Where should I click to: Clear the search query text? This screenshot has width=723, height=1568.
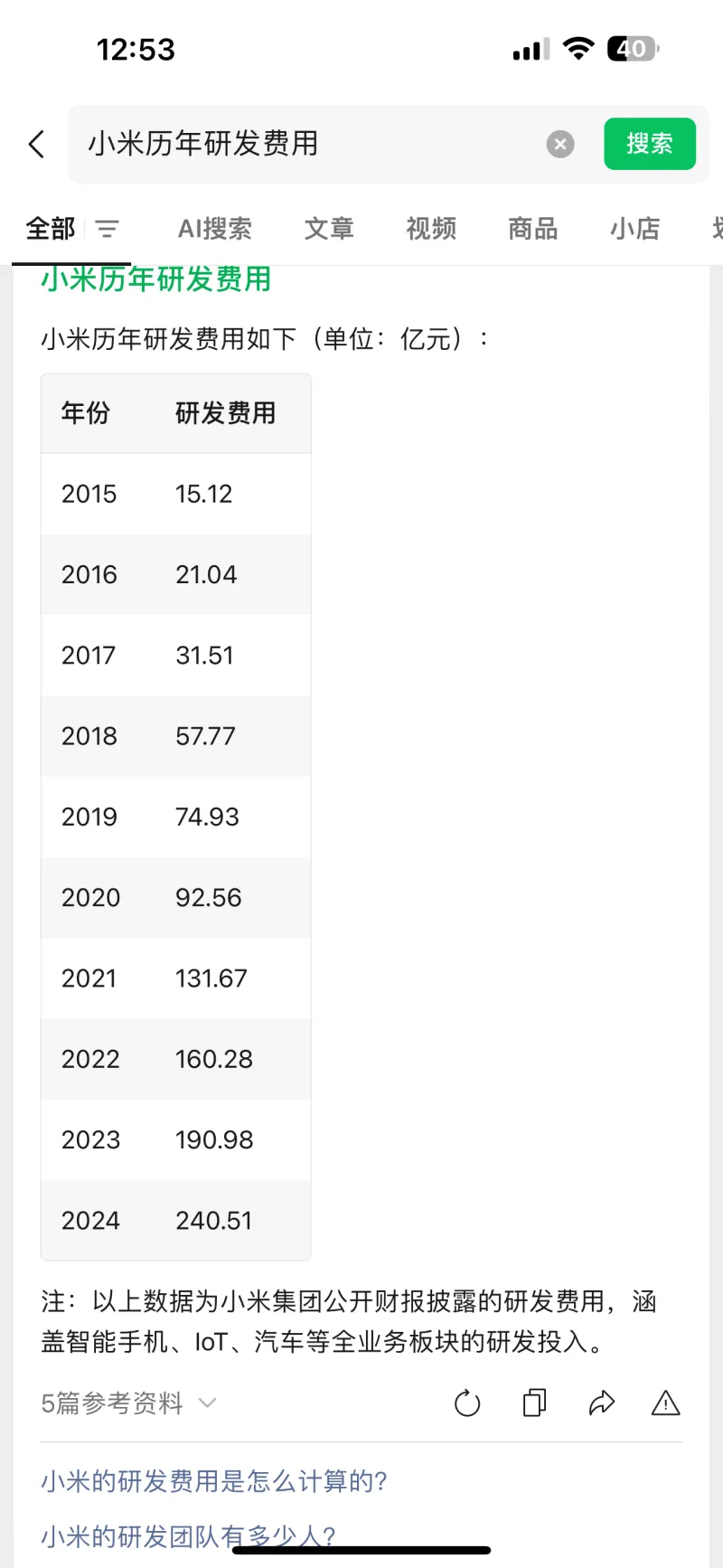pos(560,144)
